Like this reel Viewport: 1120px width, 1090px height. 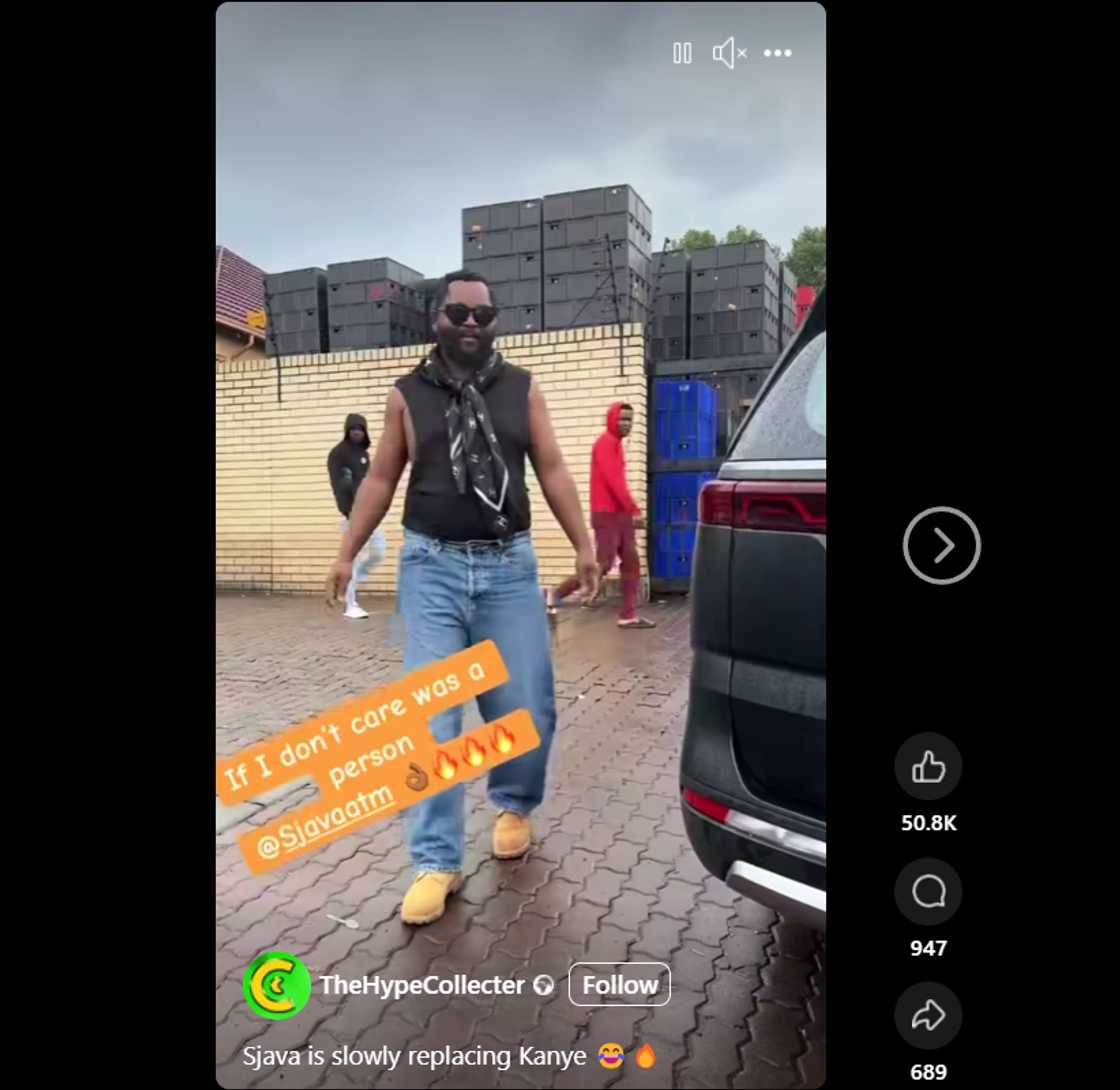[928, 767]
